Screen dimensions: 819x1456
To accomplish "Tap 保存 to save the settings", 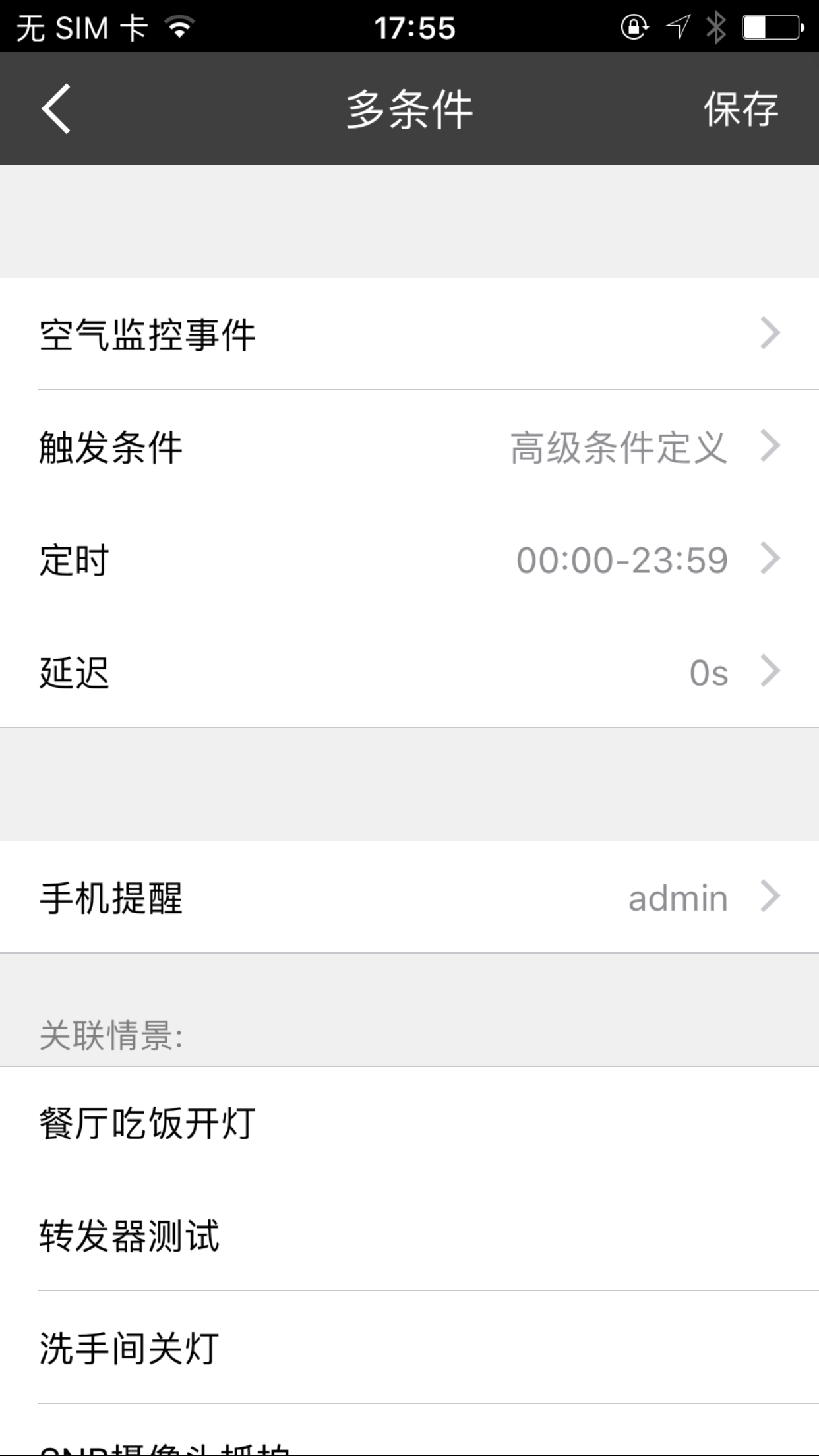I will point(741,109).
